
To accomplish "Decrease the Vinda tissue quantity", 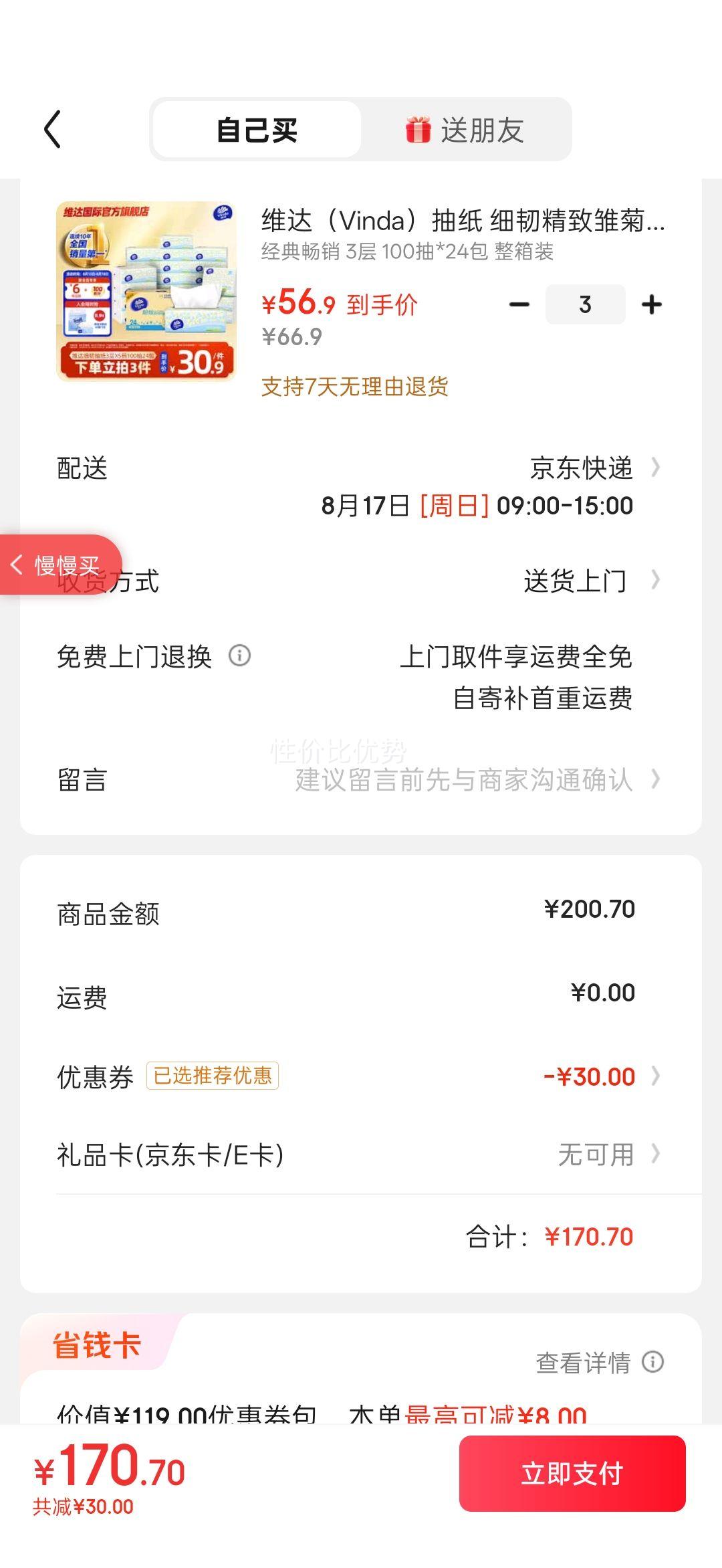I will 519,305.
